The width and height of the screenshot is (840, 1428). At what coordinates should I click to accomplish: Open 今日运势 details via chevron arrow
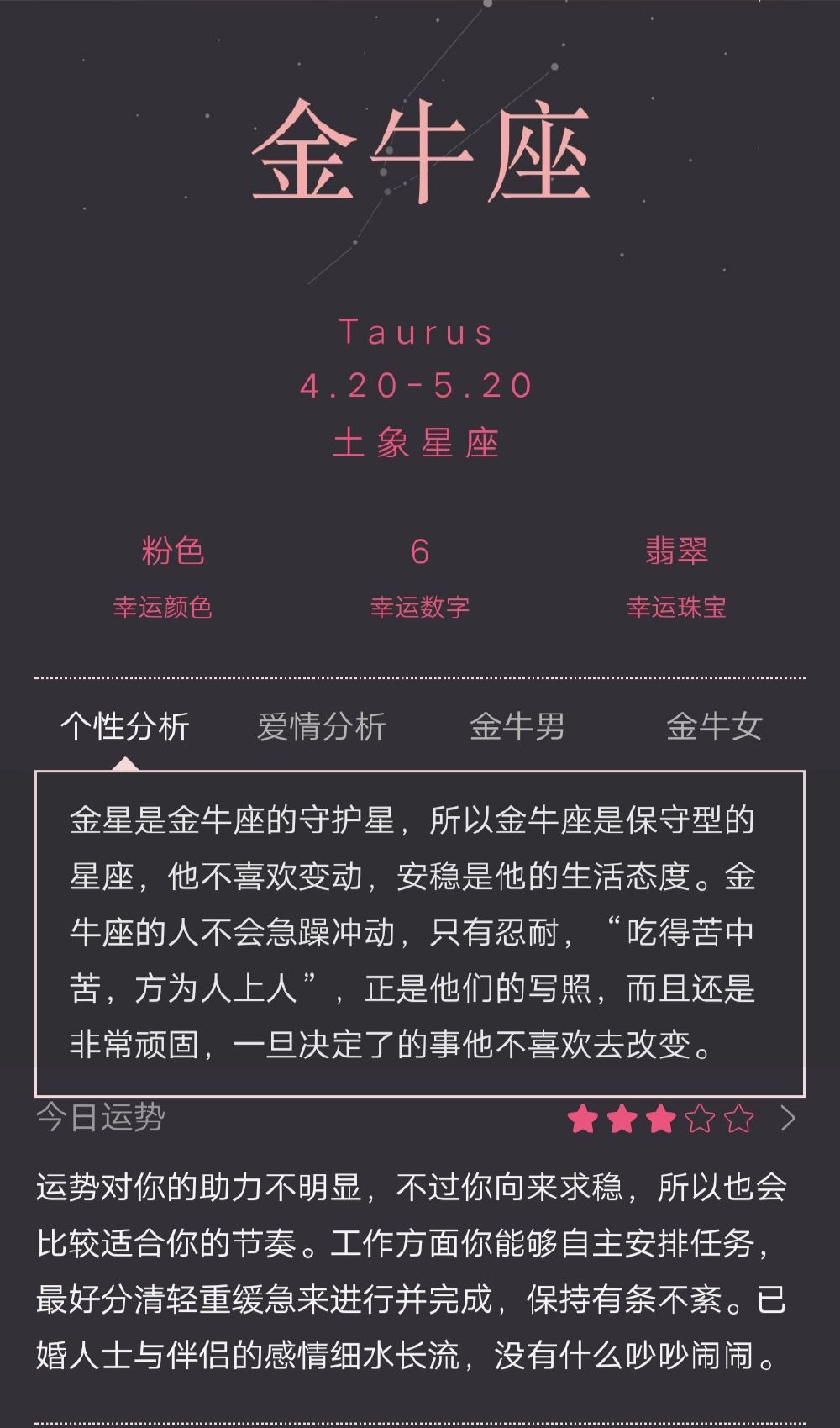point(788,1118)
